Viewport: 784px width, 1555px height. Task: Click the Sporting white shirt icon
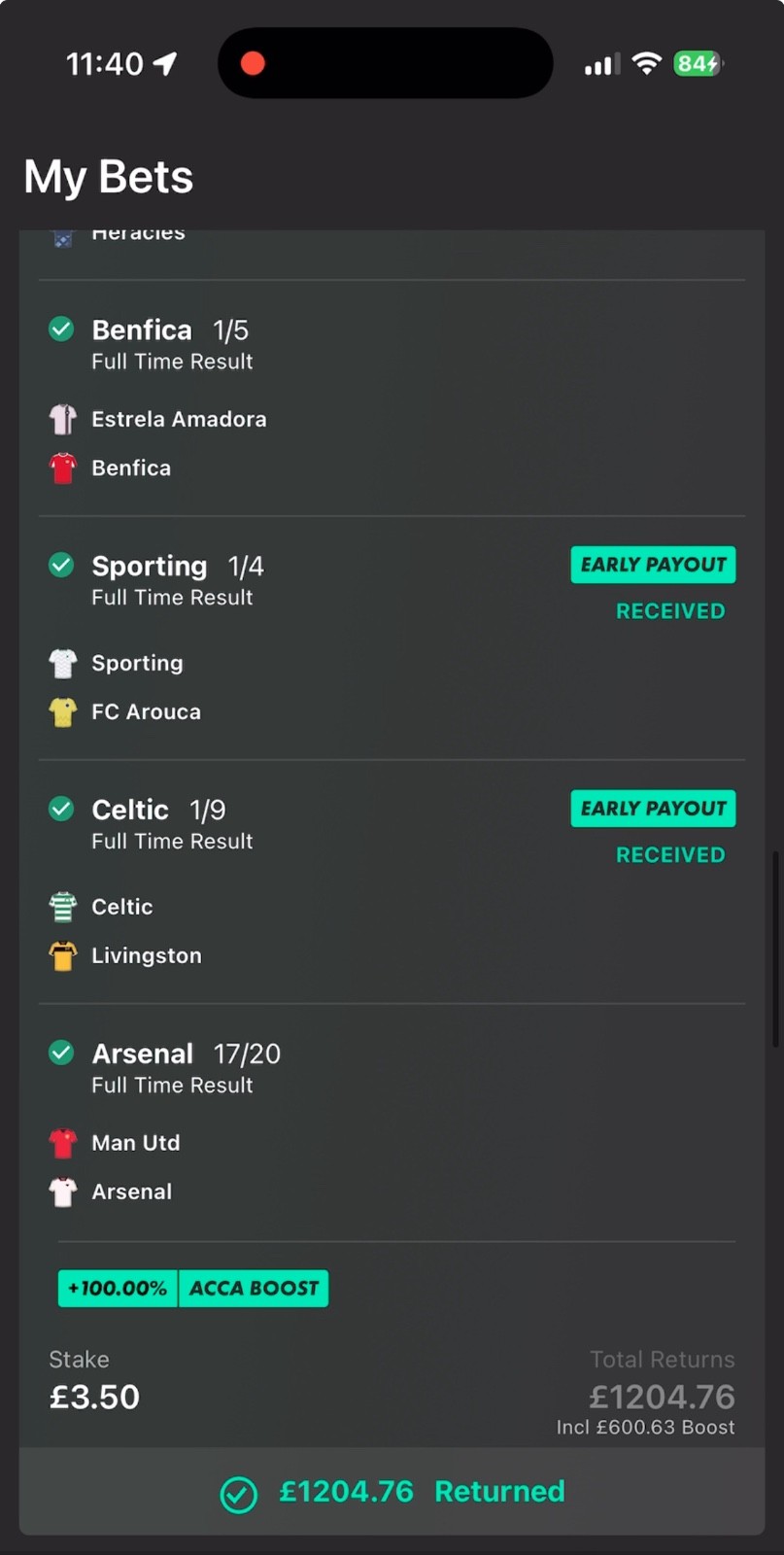(62, 663)
